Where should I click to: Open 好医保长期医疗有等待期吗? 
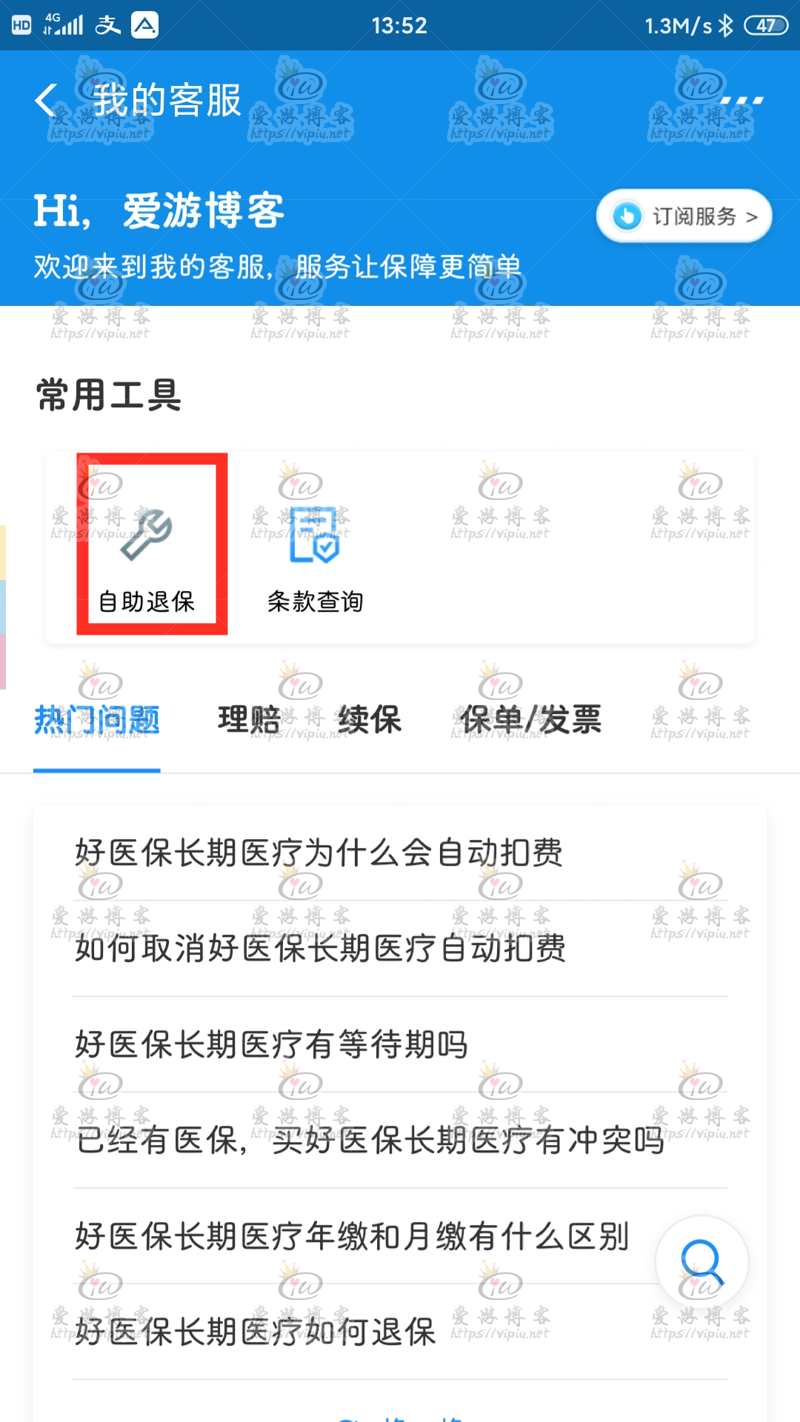(x=400, y=1045)
